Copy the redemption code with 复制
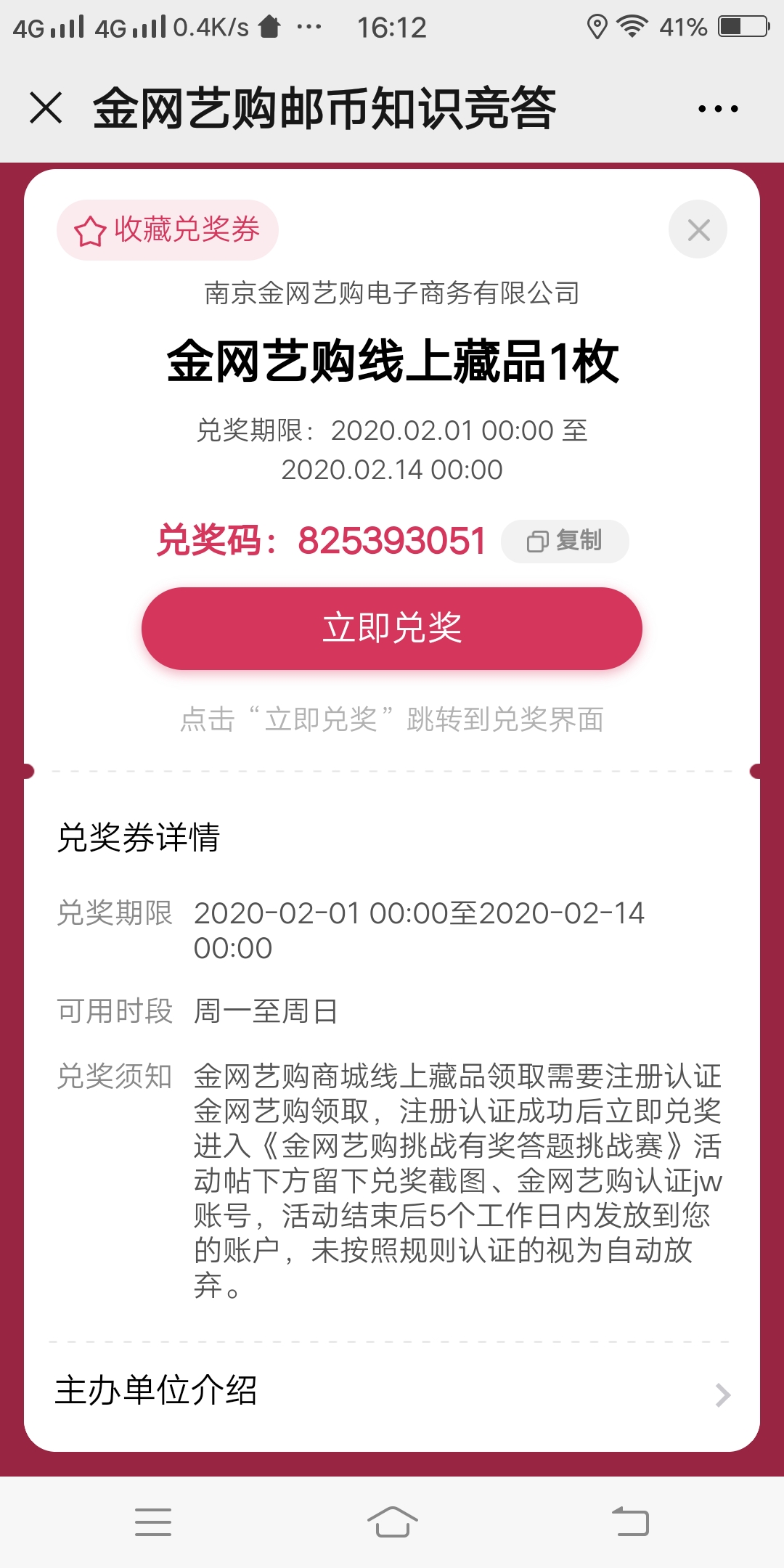Viewport: 784px width, 1568px height. click(x=565, y=541)
